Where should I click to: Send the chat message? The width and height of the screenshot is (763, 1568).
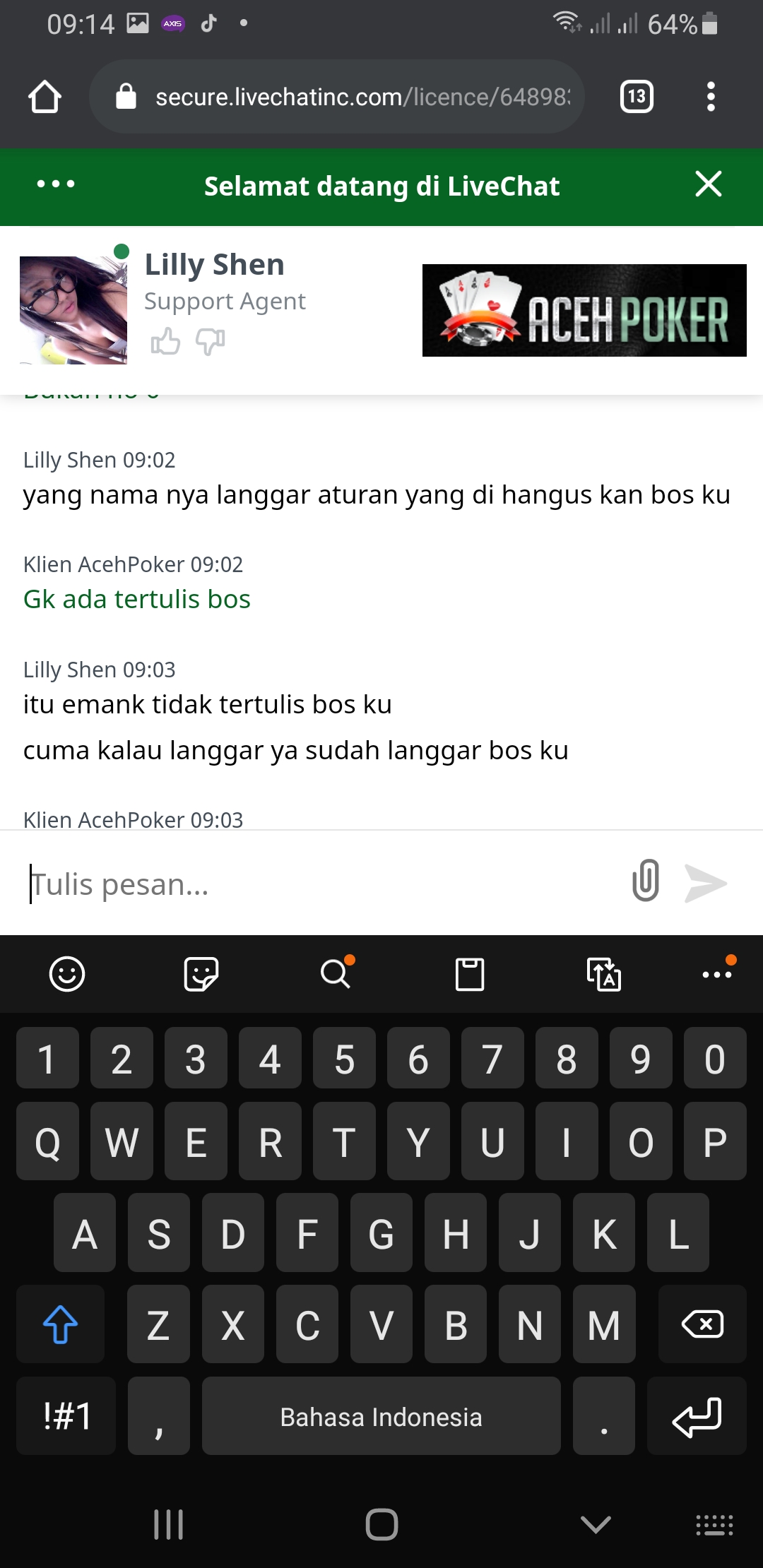(x=705, y=884)
